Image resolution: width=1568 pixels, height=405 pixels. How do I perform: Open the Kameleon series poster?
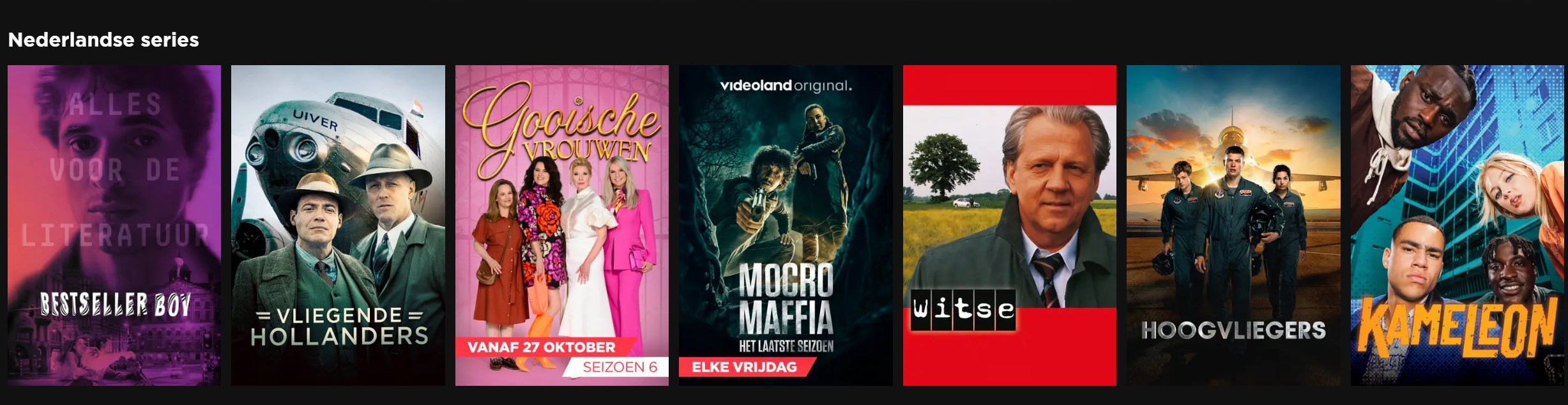point(1457,225)
